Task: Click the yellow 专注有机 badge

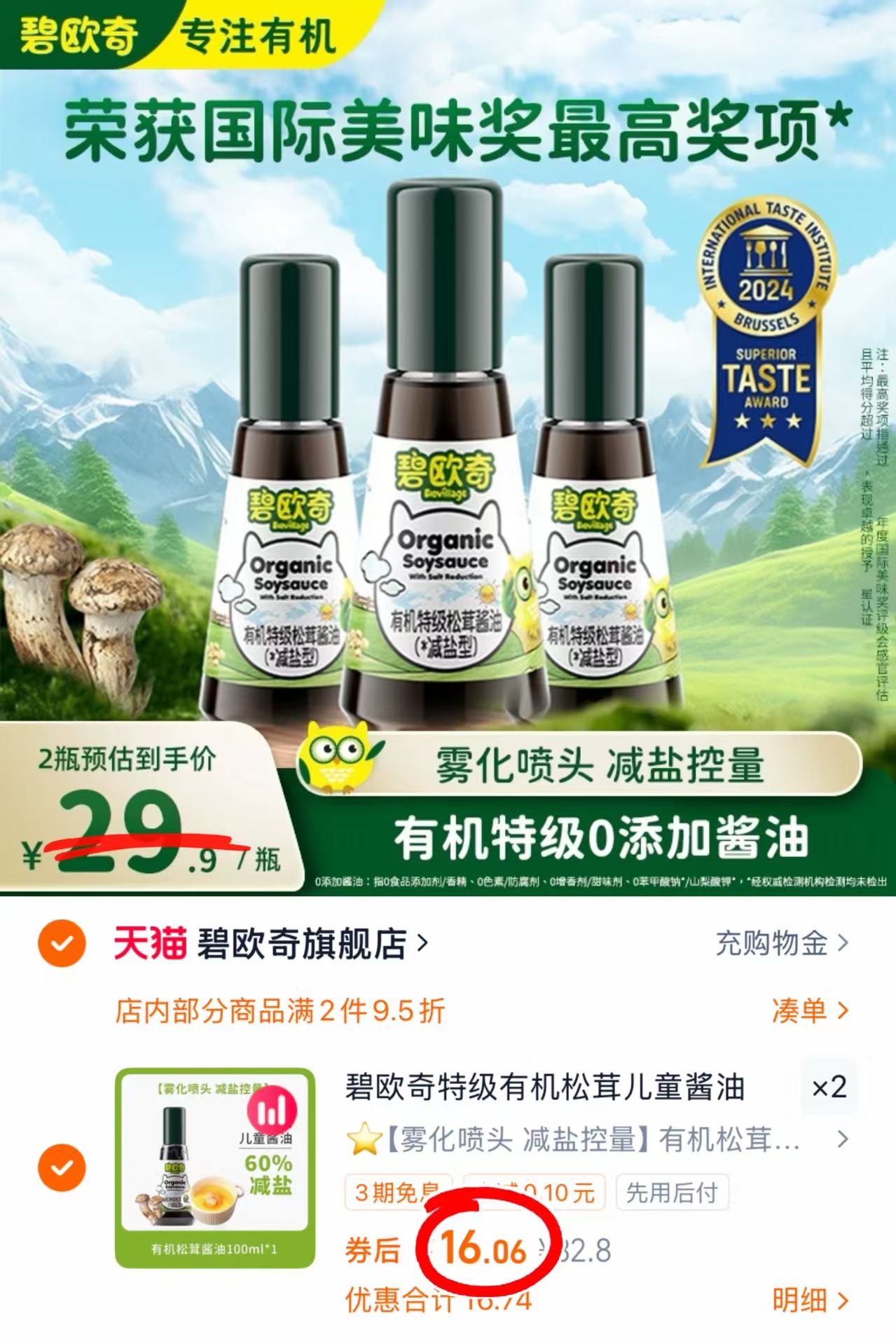Action: 259,32
